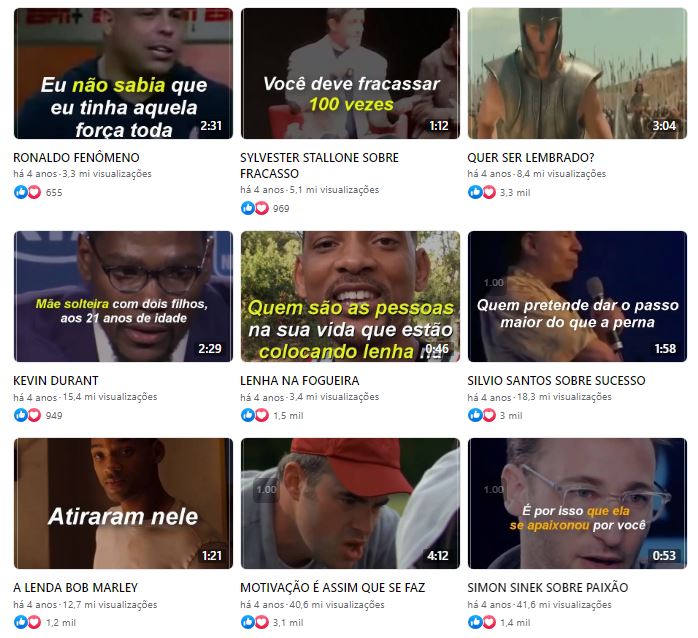The height and width of the screenshot is (638, 698).
Task: Open the Lenha na fogueira video
Action: pos(350,296)
